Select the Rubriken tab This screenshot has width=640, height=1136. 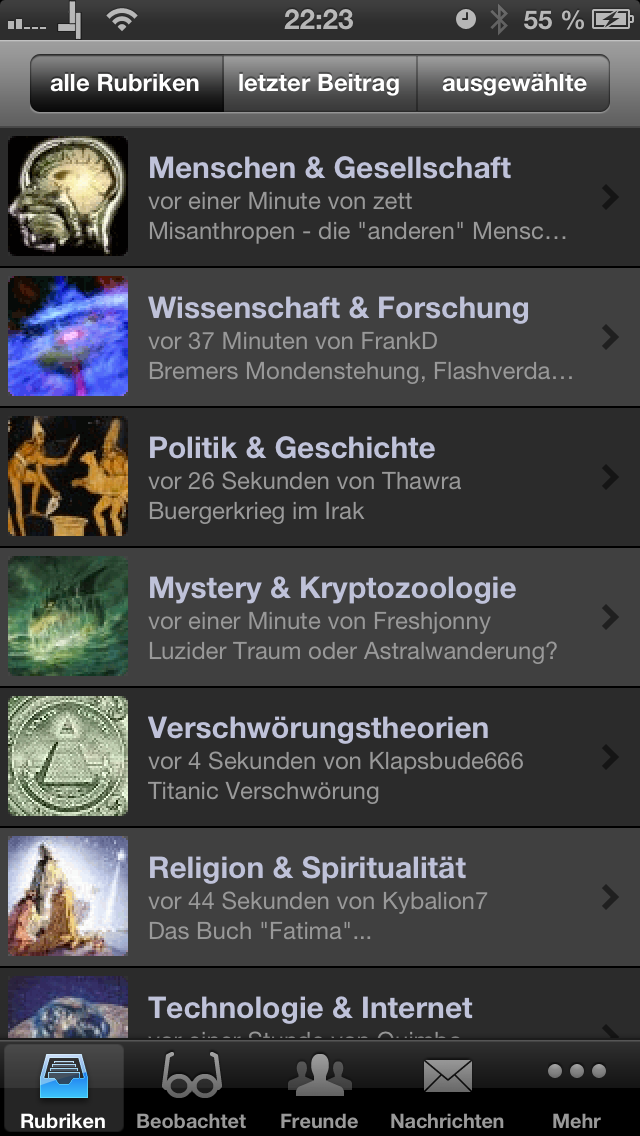63,1090
